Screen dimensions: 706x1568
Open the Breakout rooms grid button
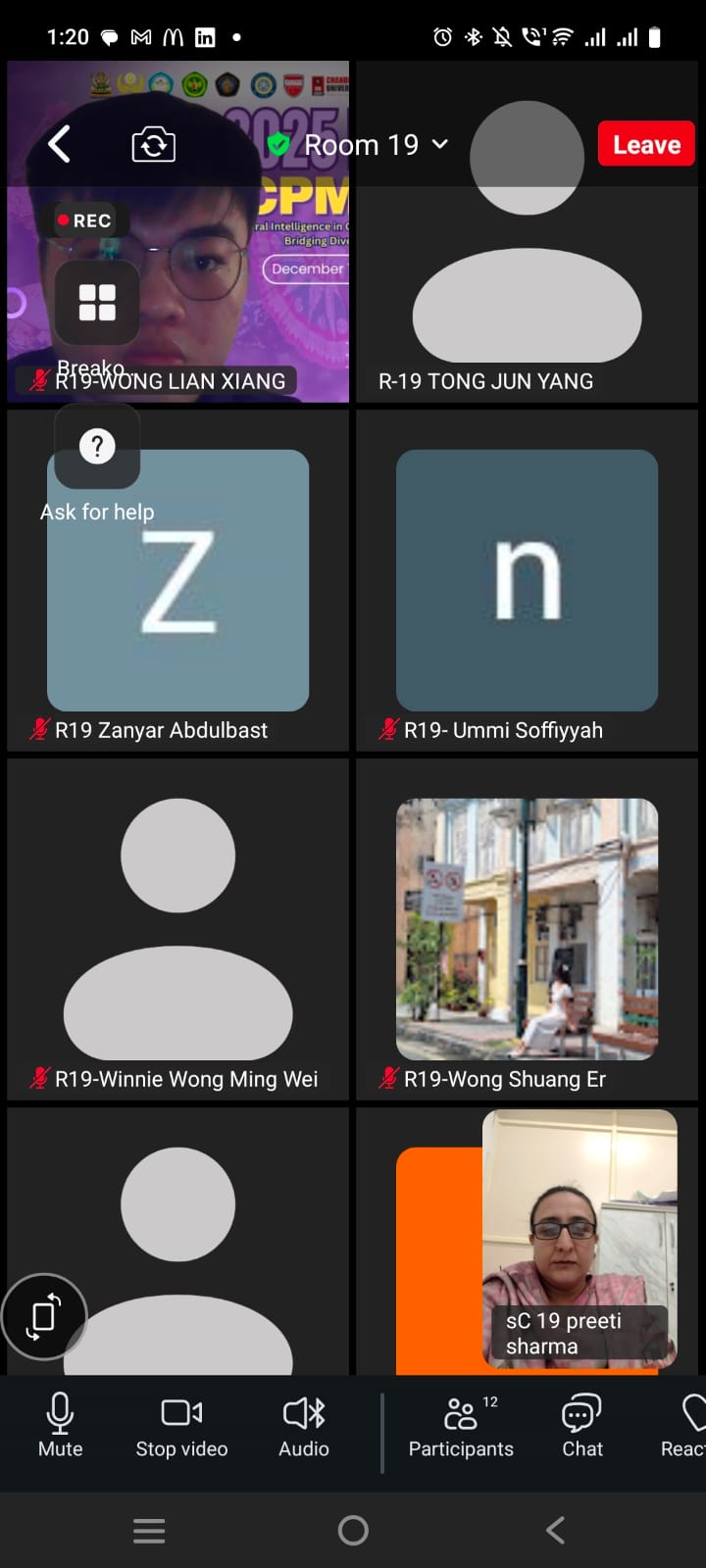97,303
